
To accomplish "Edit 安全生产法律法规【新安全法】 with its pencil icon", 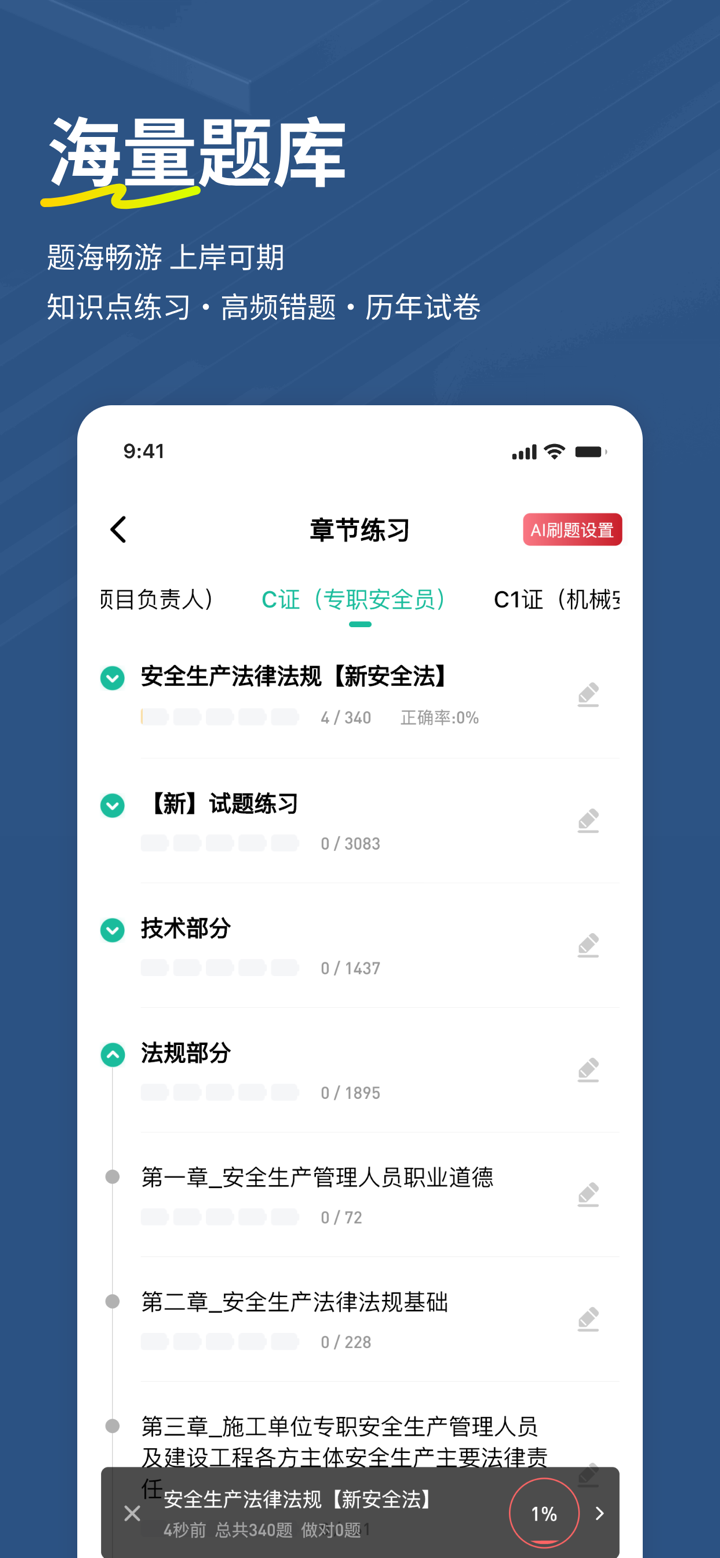I will click(588, 694).
